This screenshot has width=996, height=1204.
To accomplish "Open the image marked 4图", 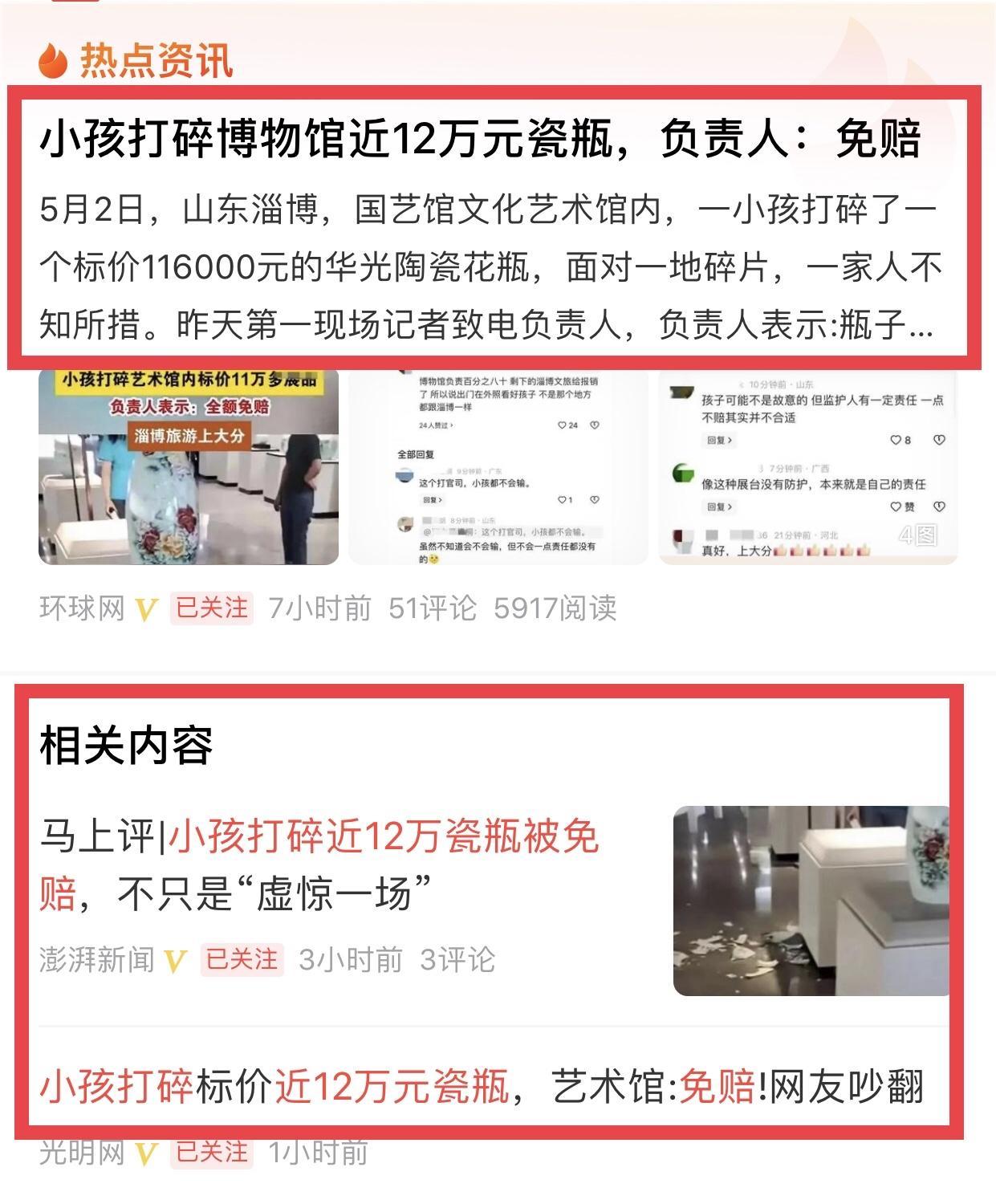I will click(807, 467).
